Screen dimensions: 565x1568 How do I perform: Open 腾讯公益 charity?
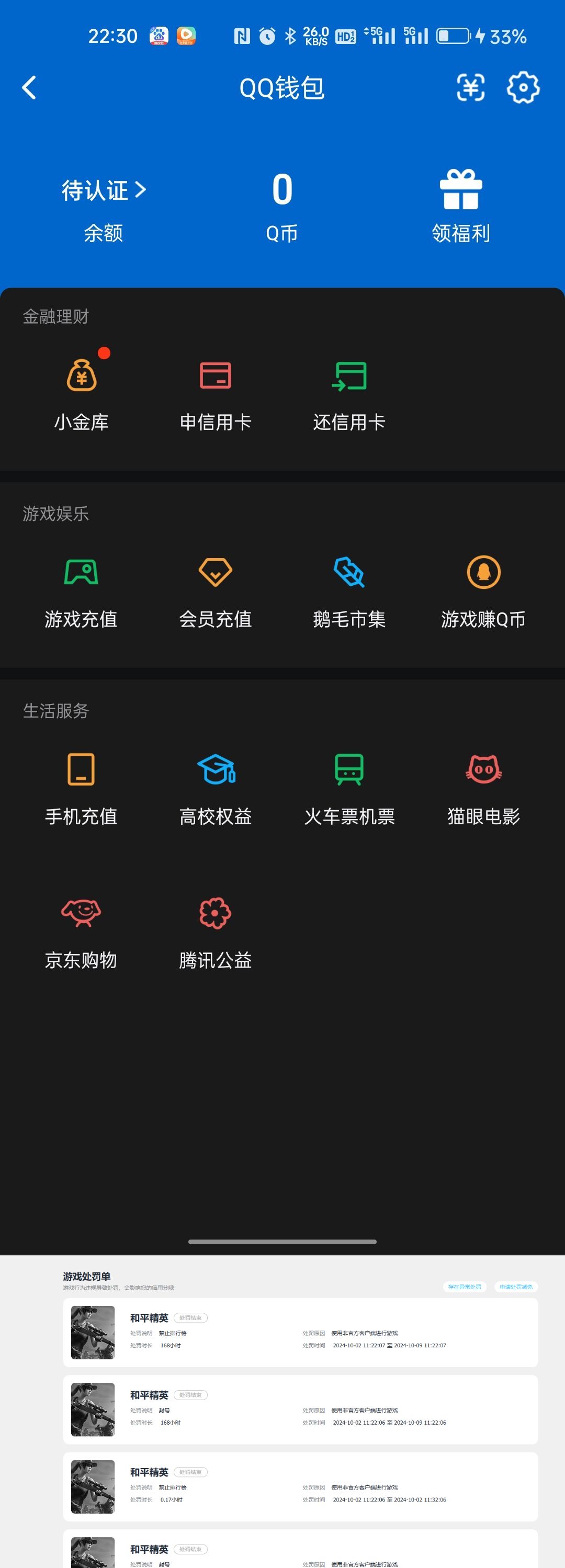pos(215,928)
